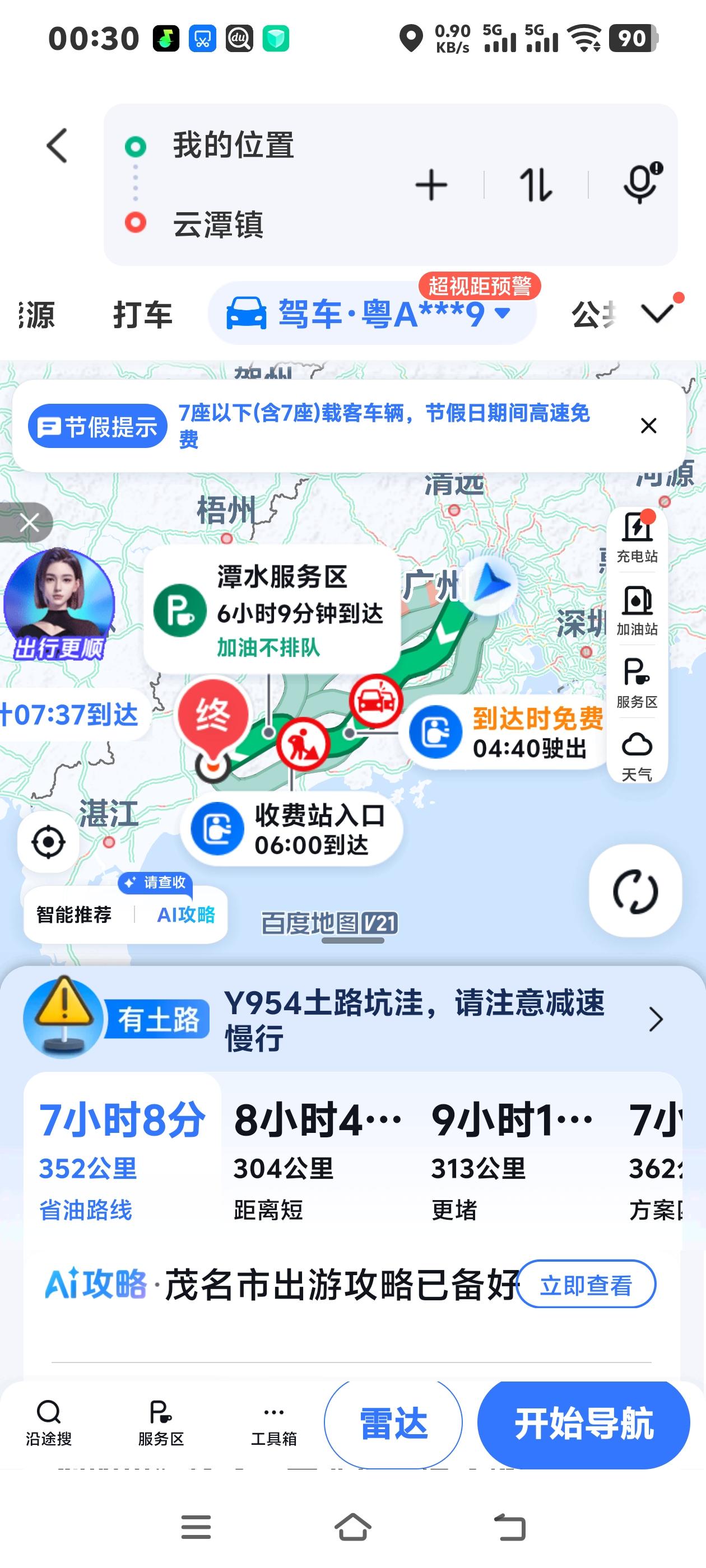The image size is (706, 1568).
Task: Select the 加油站 gas station map icon
Action: 637,609
